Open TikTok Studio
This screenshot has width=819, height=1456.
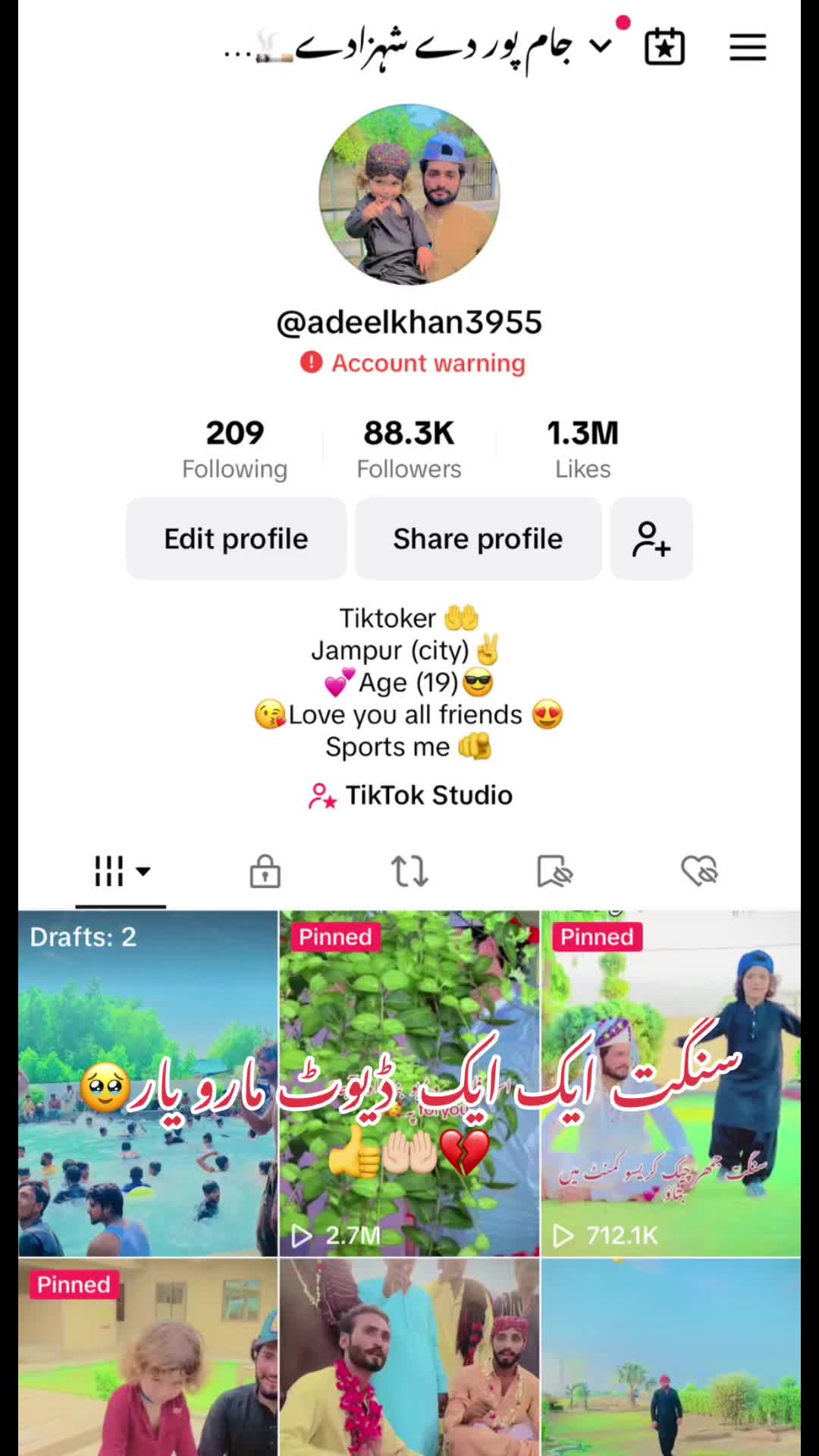tap(410, 795)
